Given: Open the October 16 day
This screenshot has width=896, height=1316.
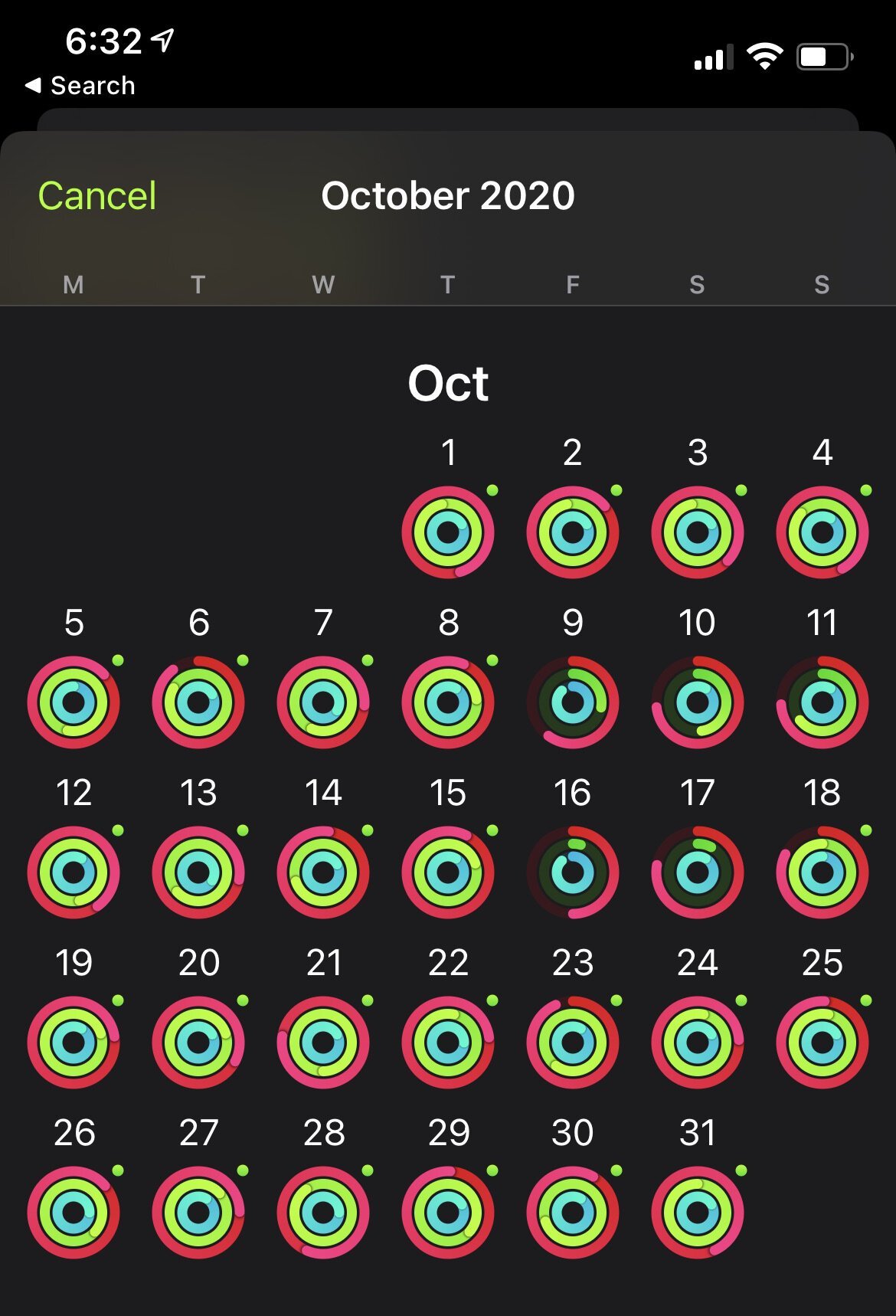Looking at the screenshot, I should pos(573,872).
